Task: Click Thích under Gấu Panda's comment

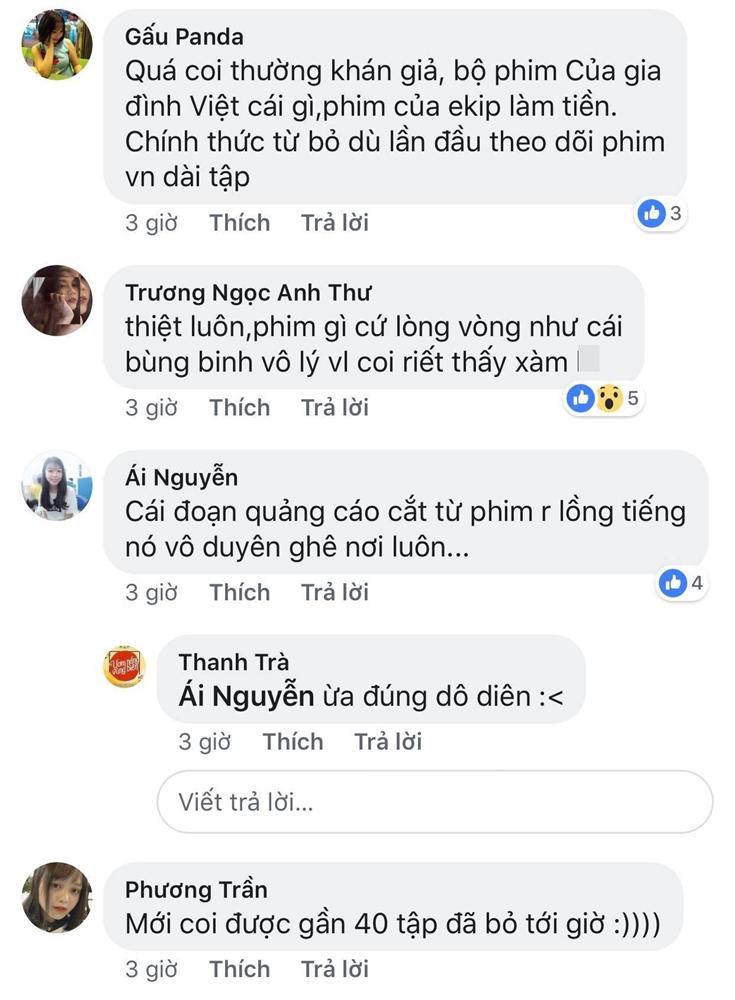Action: click(x=239, y=222)
